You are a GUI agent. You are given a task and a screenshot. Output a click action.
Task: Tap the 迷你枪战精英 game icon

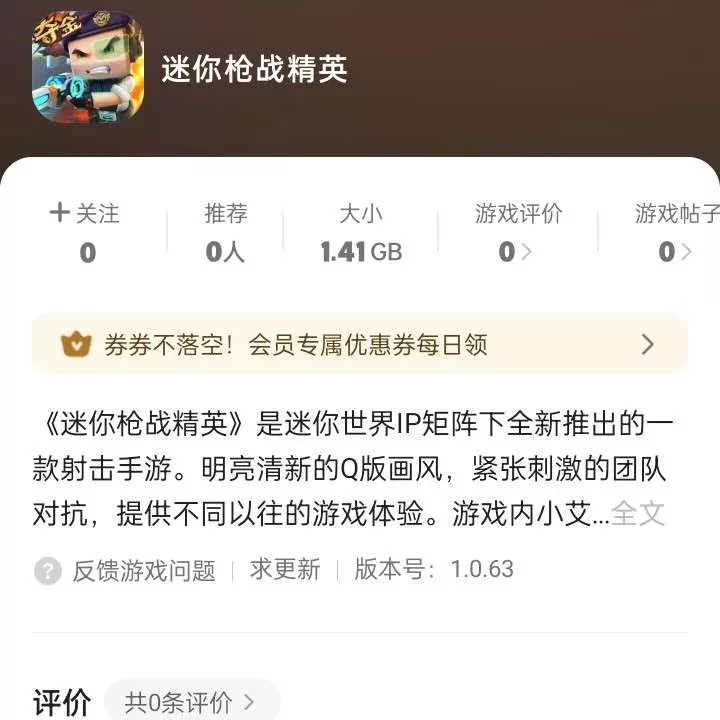[x=88, y=66]
